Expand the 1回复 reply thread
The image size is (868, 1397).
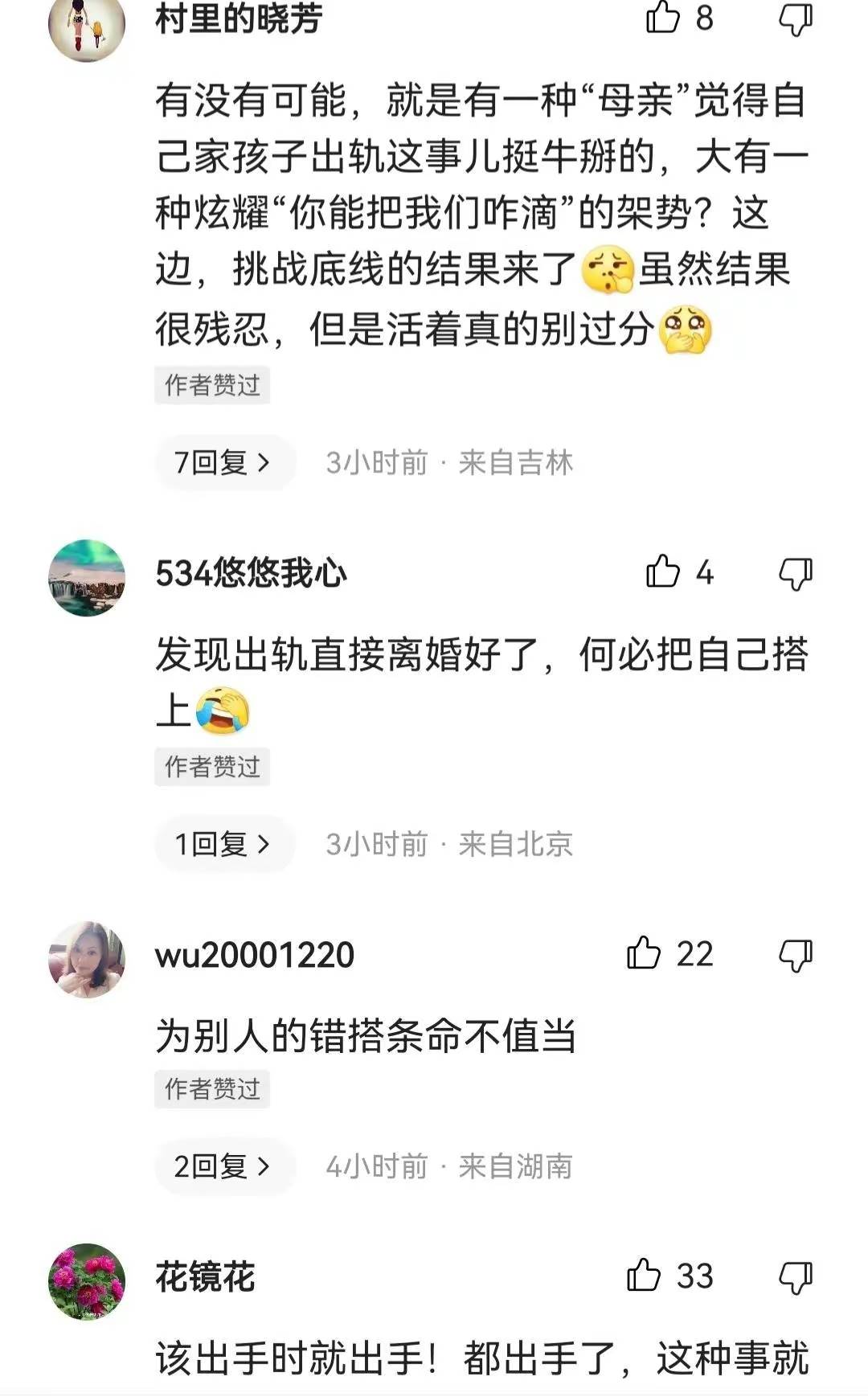click(x=223, y=844)
